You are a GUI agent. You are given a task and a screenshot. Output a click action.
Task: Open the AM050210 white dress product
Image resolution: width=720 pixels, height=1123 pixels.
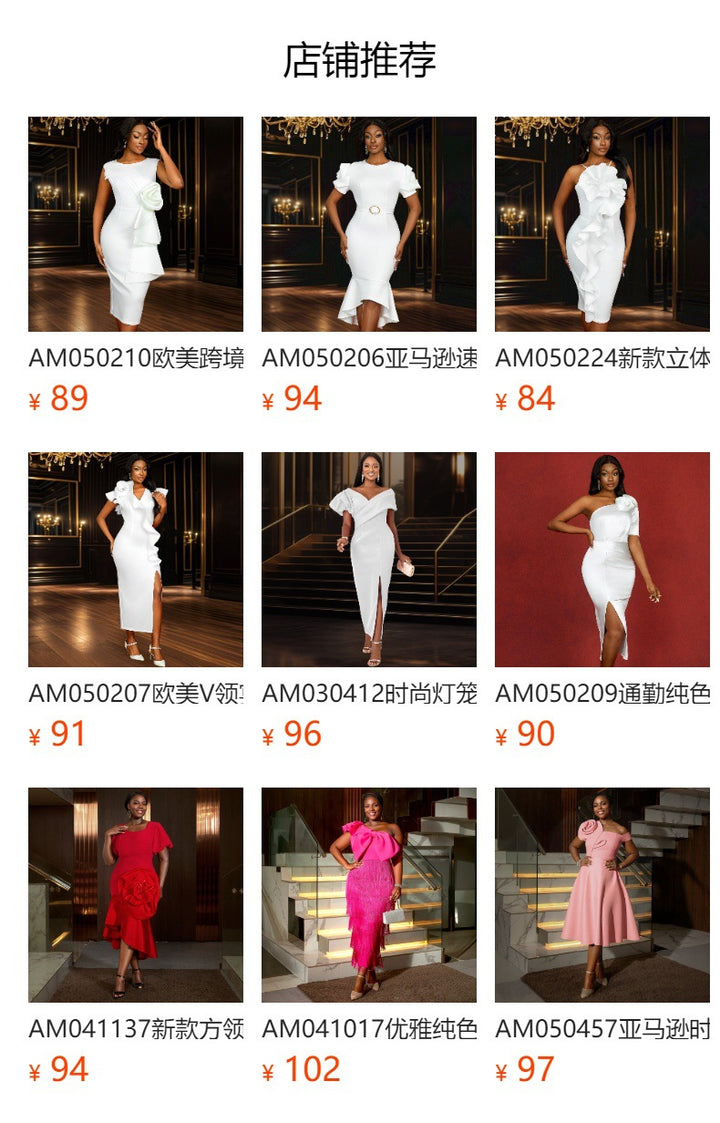pyautogui.click(x=135, y=224)
